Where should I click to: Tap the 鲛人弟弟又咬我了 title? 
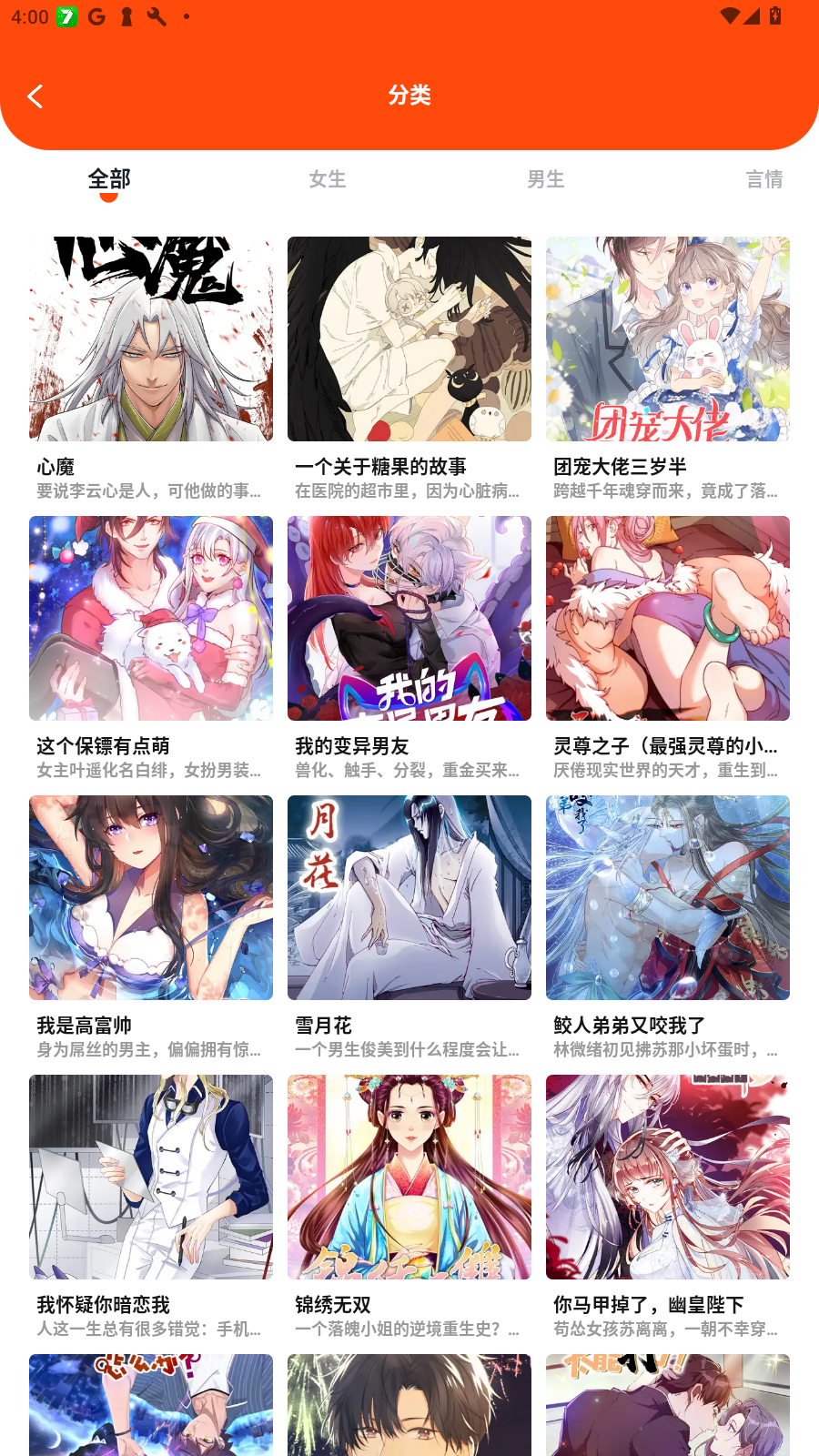pos(627,1024)
